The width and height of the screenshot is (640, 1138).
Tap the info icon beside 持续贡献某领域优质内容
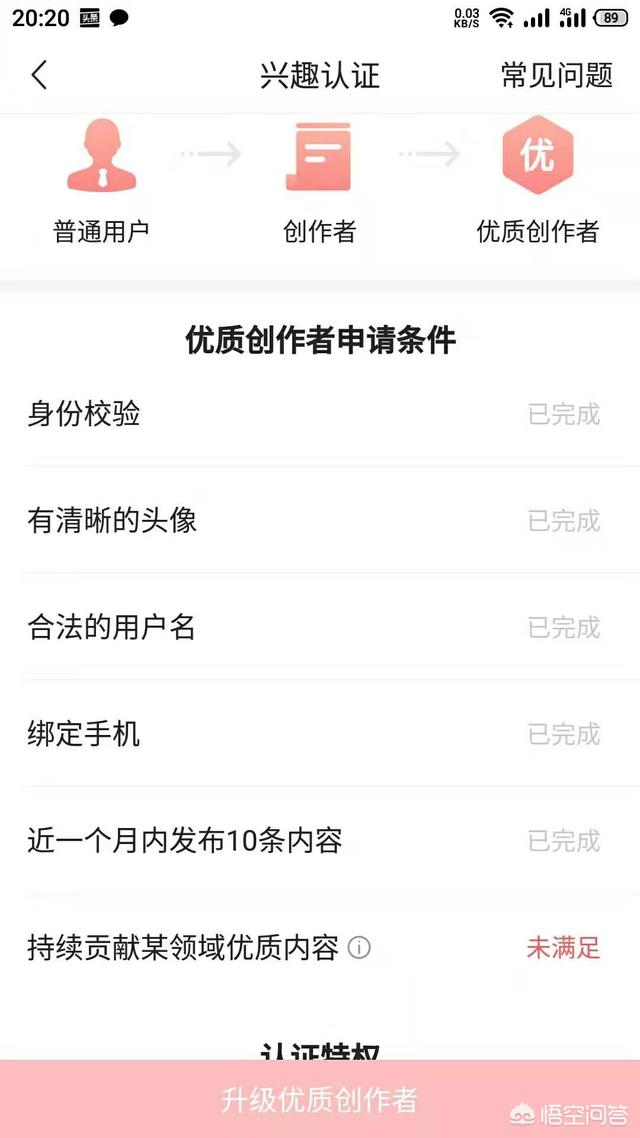pyautogui.click(x=359, y=948)
